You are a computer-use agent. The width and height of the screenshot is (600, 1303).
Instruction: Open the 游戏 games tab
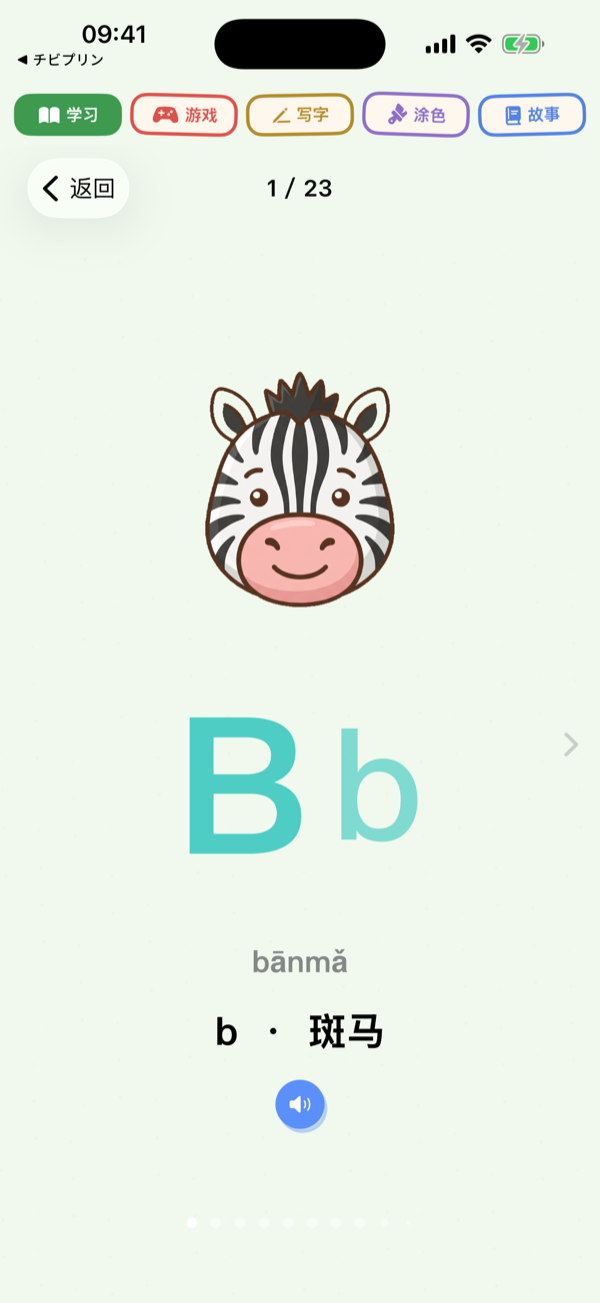tap(184, 115)
